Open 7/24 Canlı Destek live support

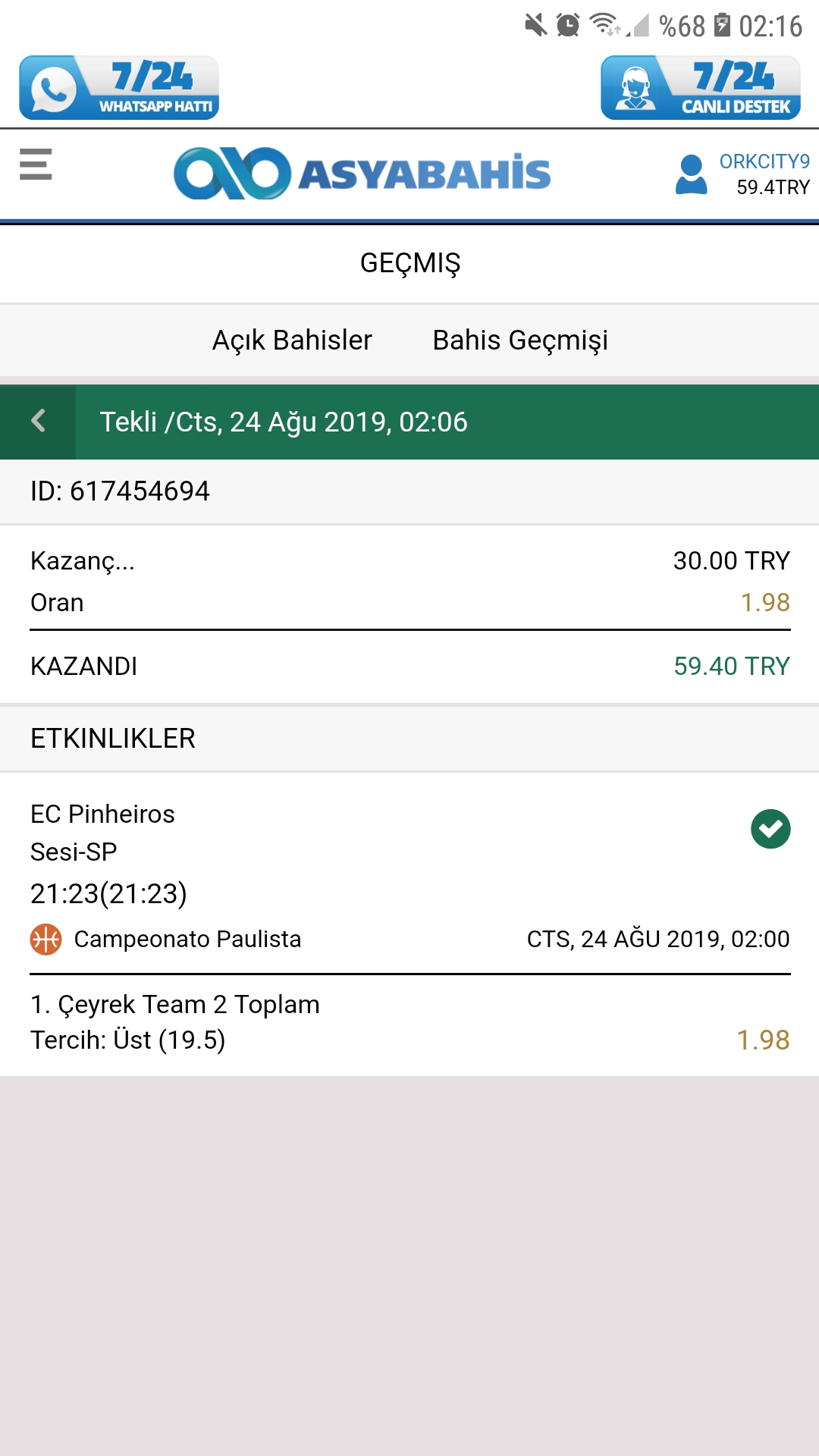click(701, 87)
